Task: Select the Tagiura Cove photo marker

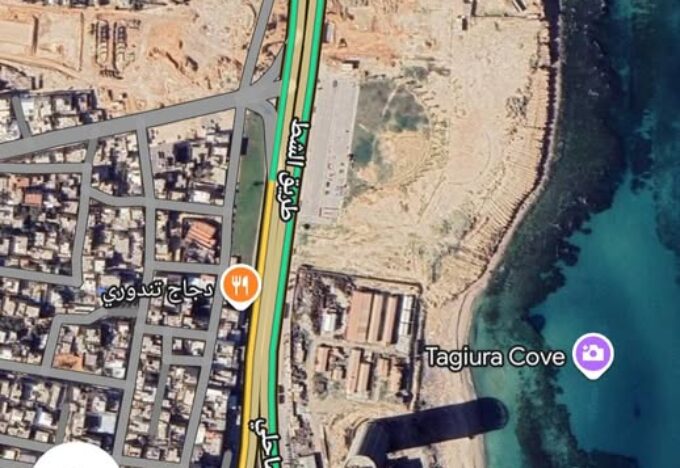Action: coord(593,354)
